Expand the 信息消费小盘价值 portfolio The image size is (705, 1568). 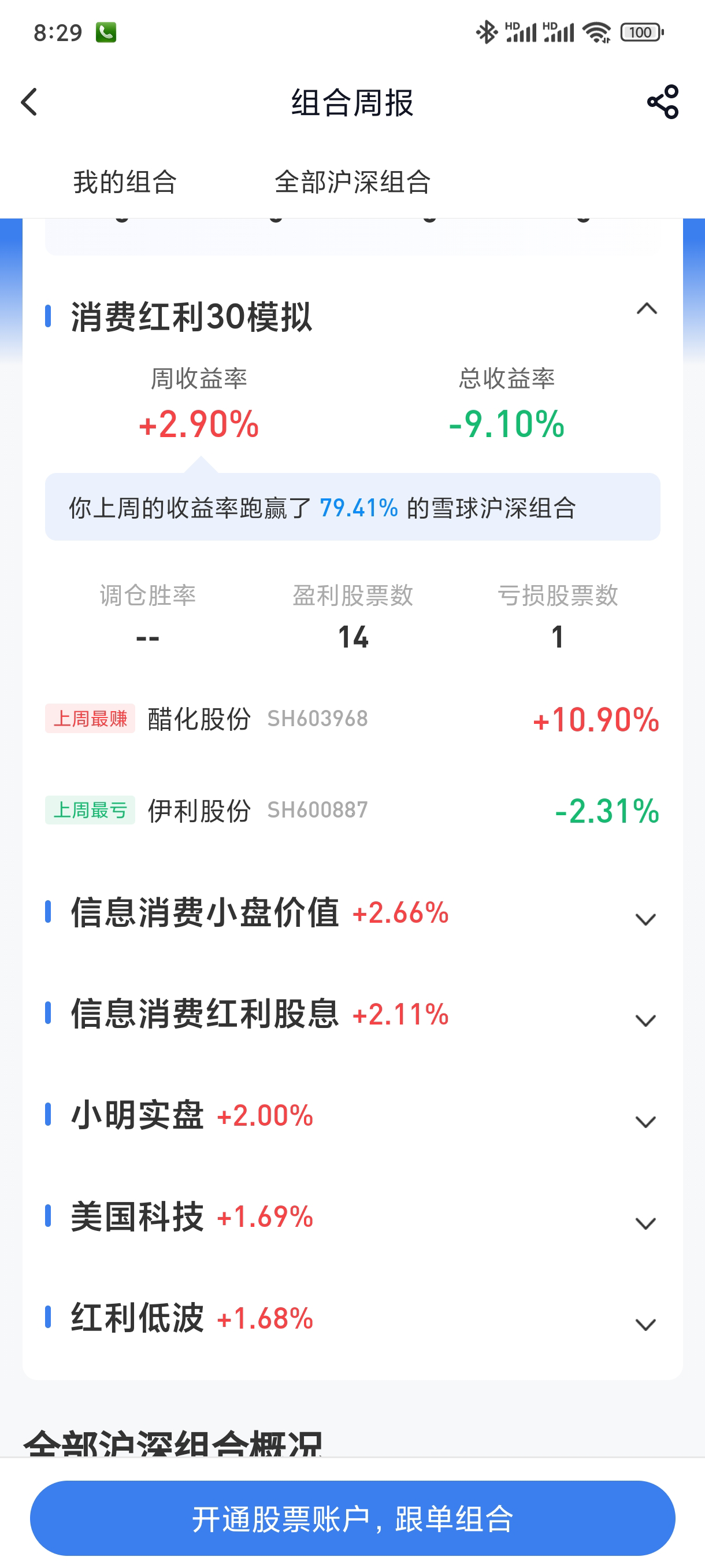click(645, 919)
